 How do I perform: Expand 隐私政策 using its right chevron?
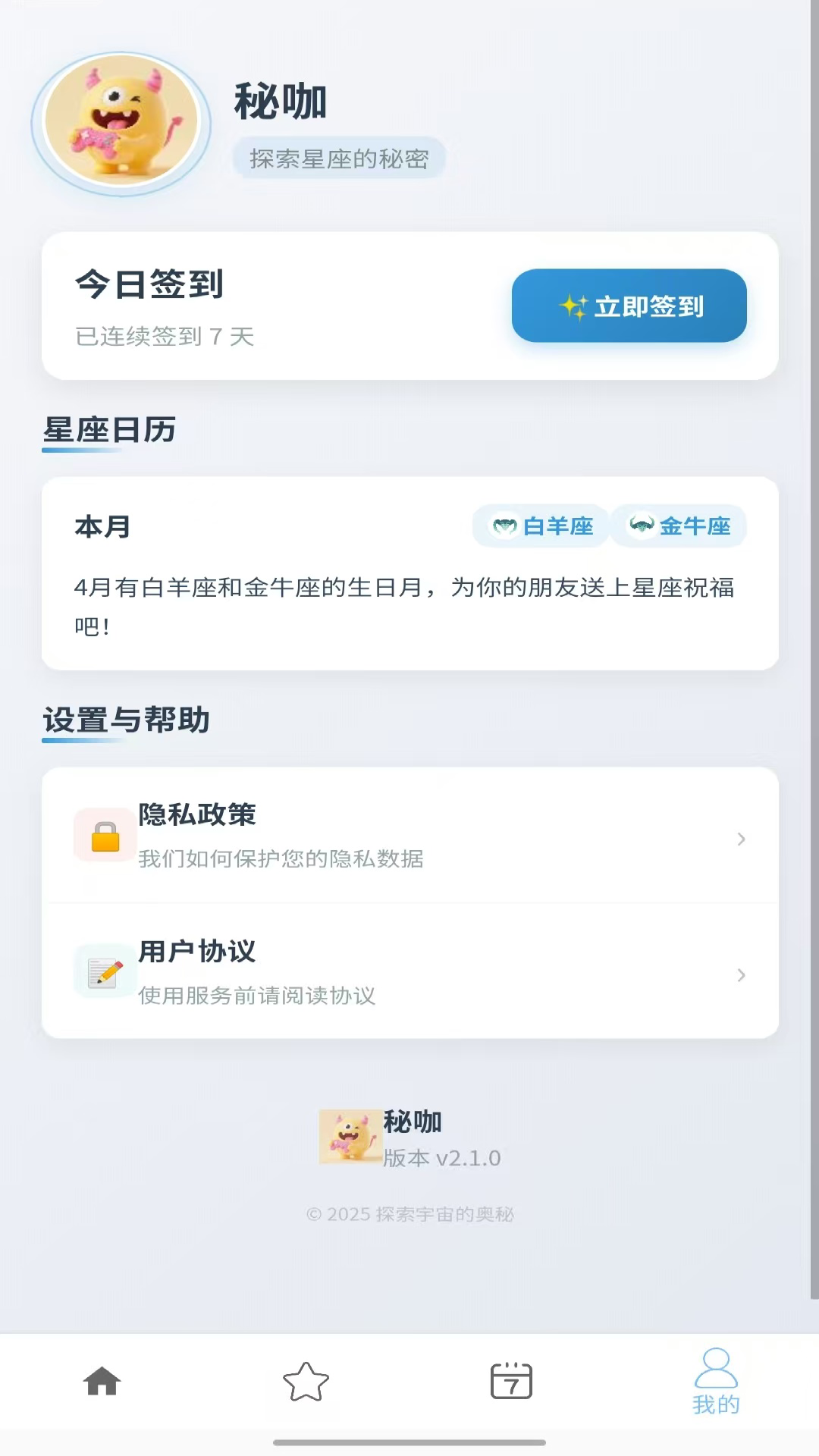(741, 839)
